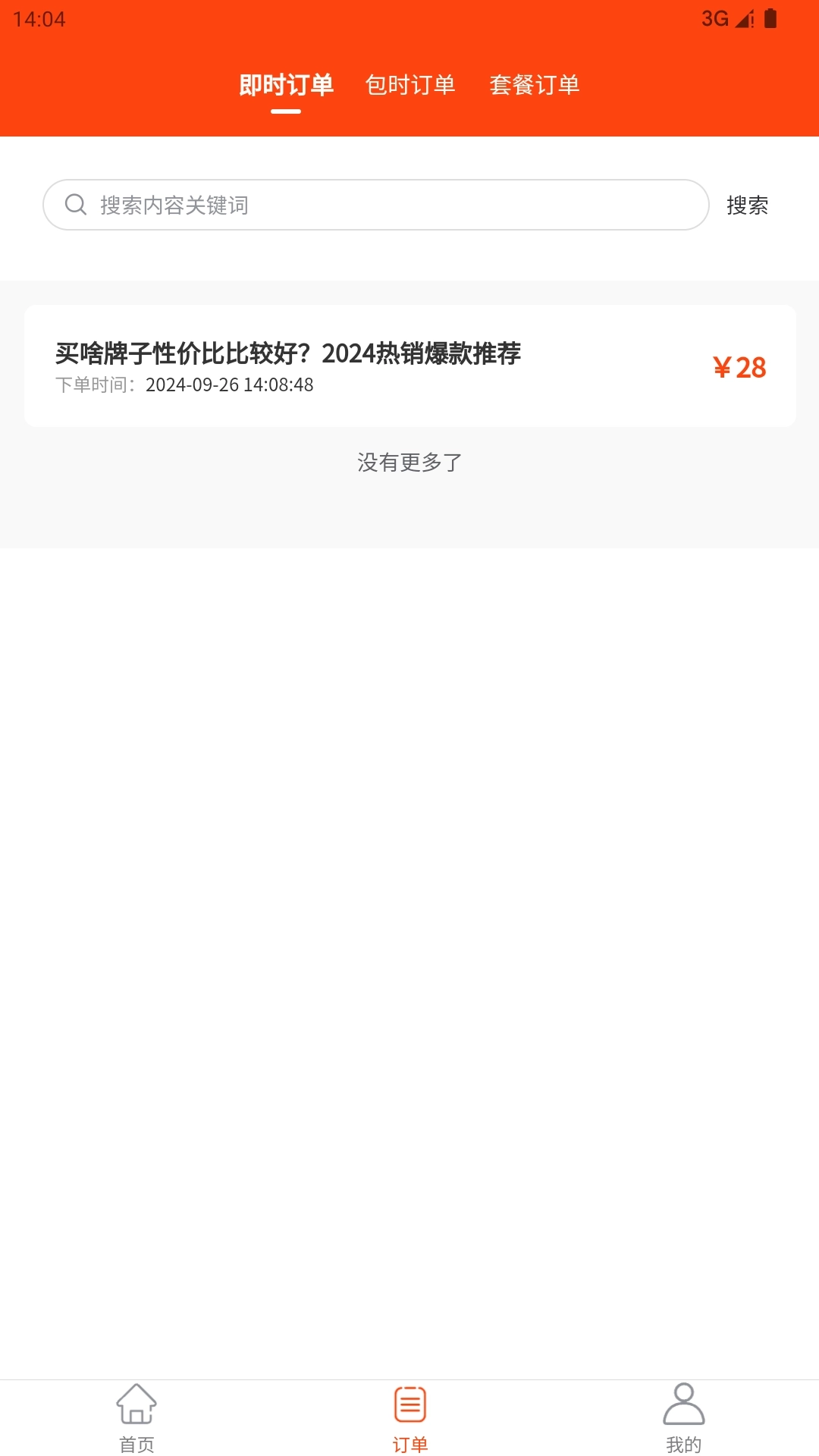Viewport: 819px width, 1456px height.
Task: Select the 即时订单 tab
Action: pos(286,85)
